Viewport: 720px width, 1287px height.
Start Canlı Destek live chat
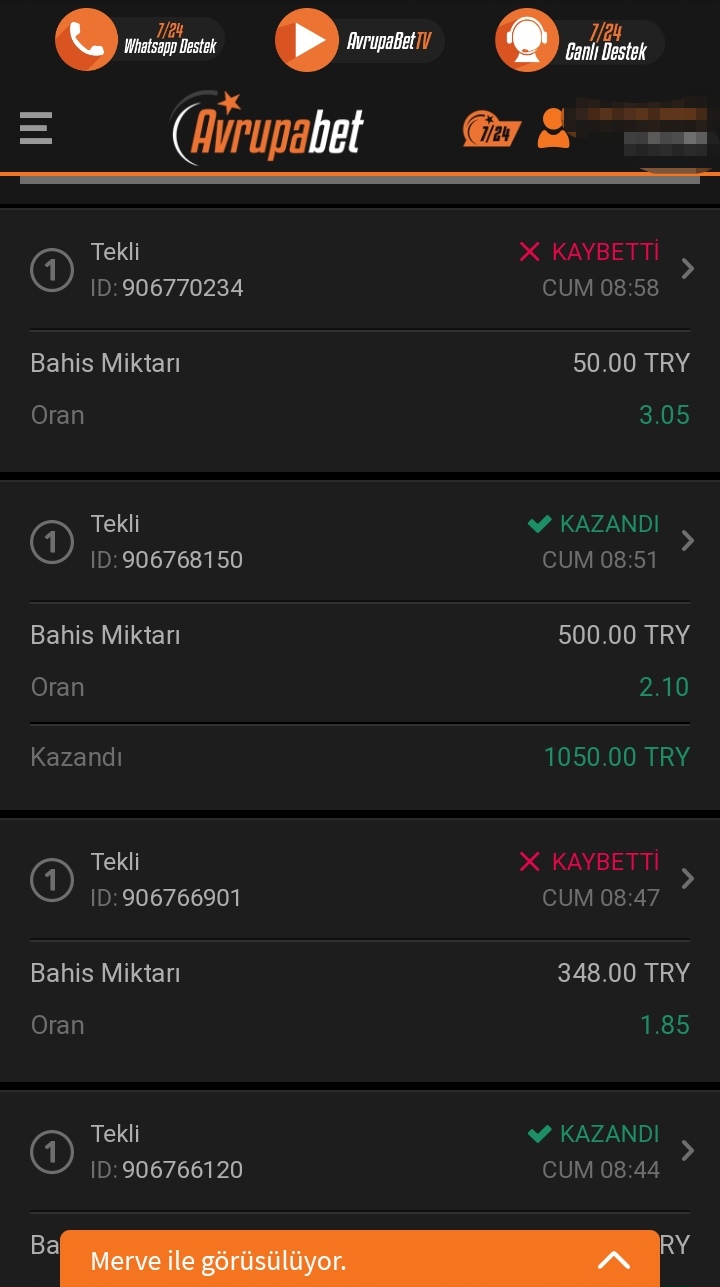579,40
